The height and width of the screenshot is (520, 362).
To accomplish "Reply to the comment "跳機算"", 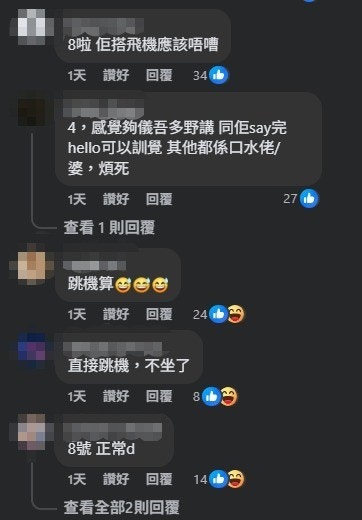I will [x=159, y=314].
